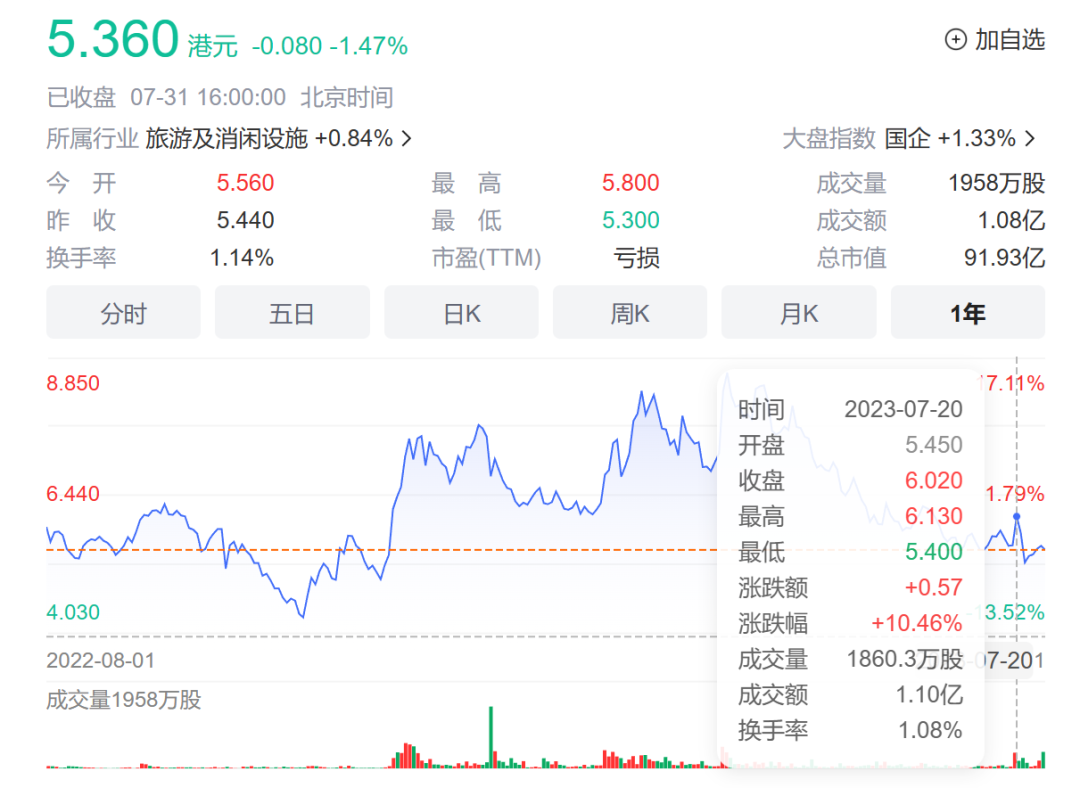Show the 月K chart
Screen dimensions: 1080x788
click(799, 313)
